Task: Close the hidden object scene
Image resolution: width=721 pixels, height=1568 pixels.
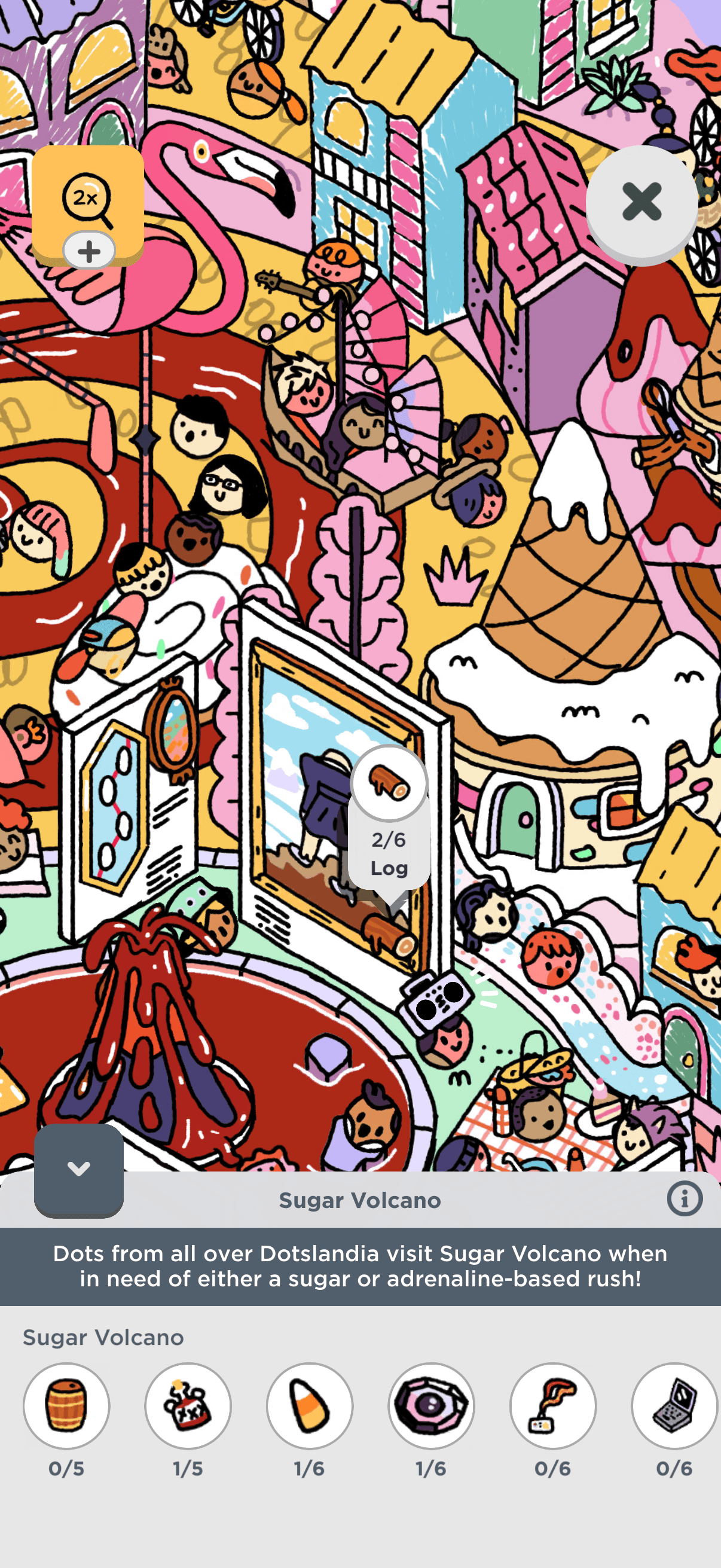Action: tap(641, 202)
